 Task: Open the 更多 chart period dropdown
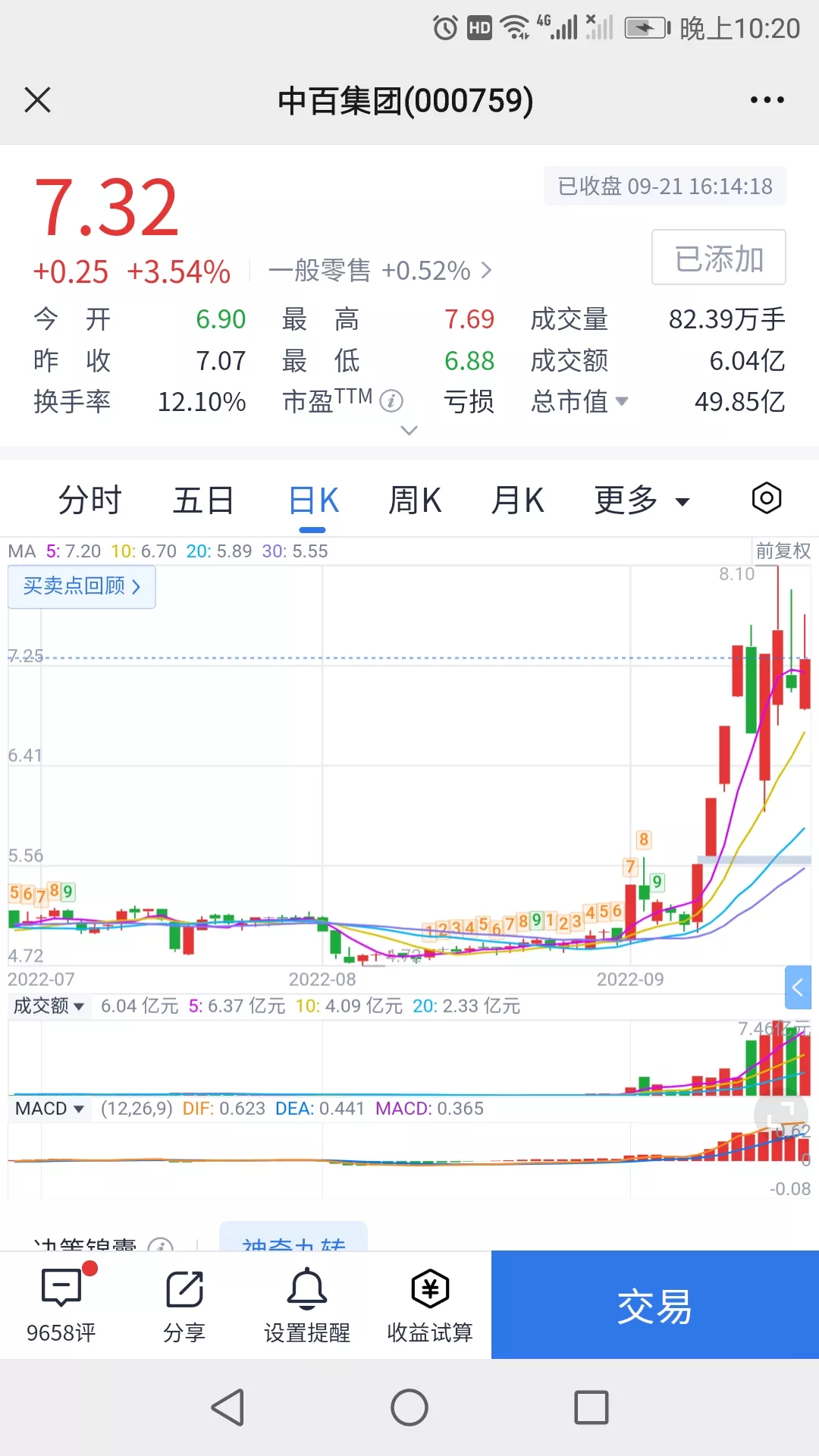[642, 500]
